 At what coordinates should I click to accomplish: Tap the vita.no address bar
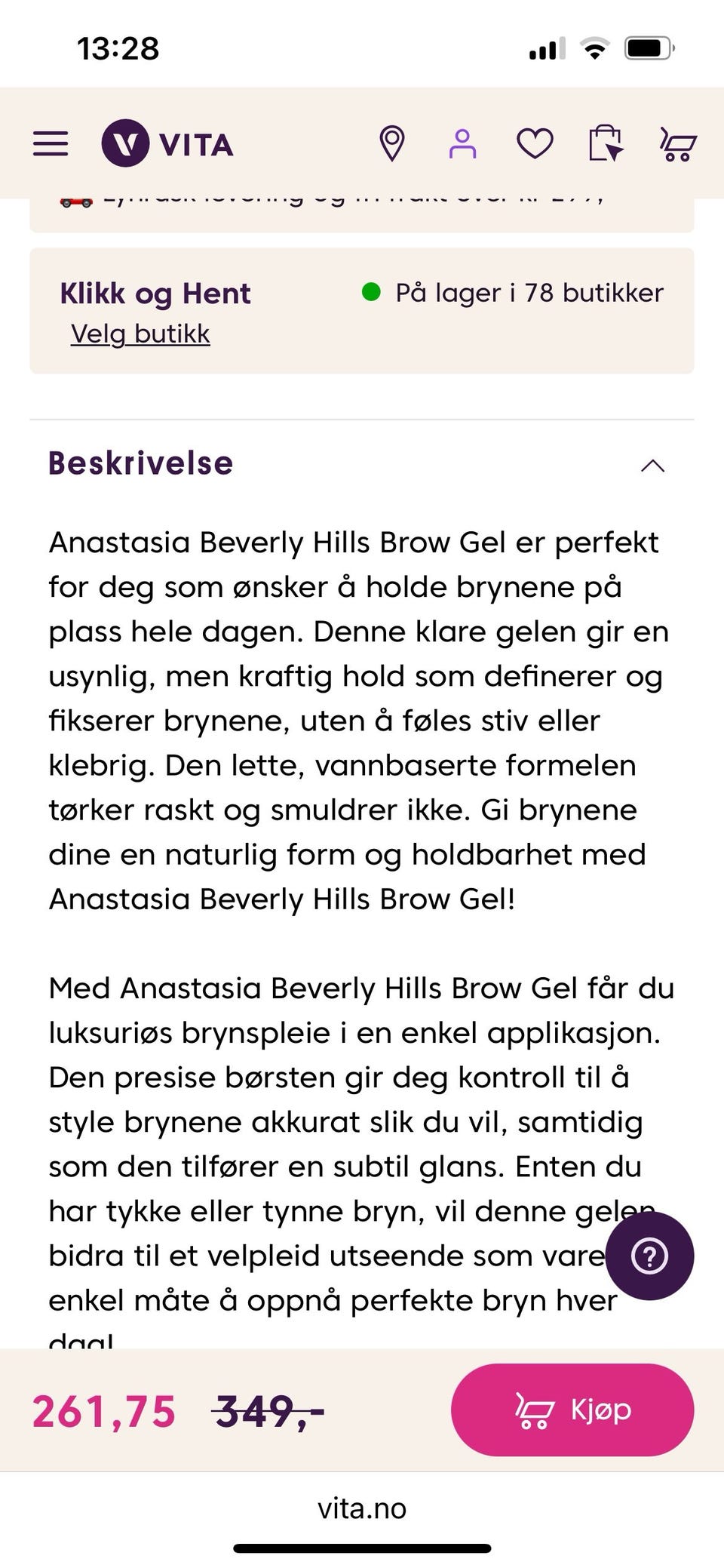(x=361, y=1508)
